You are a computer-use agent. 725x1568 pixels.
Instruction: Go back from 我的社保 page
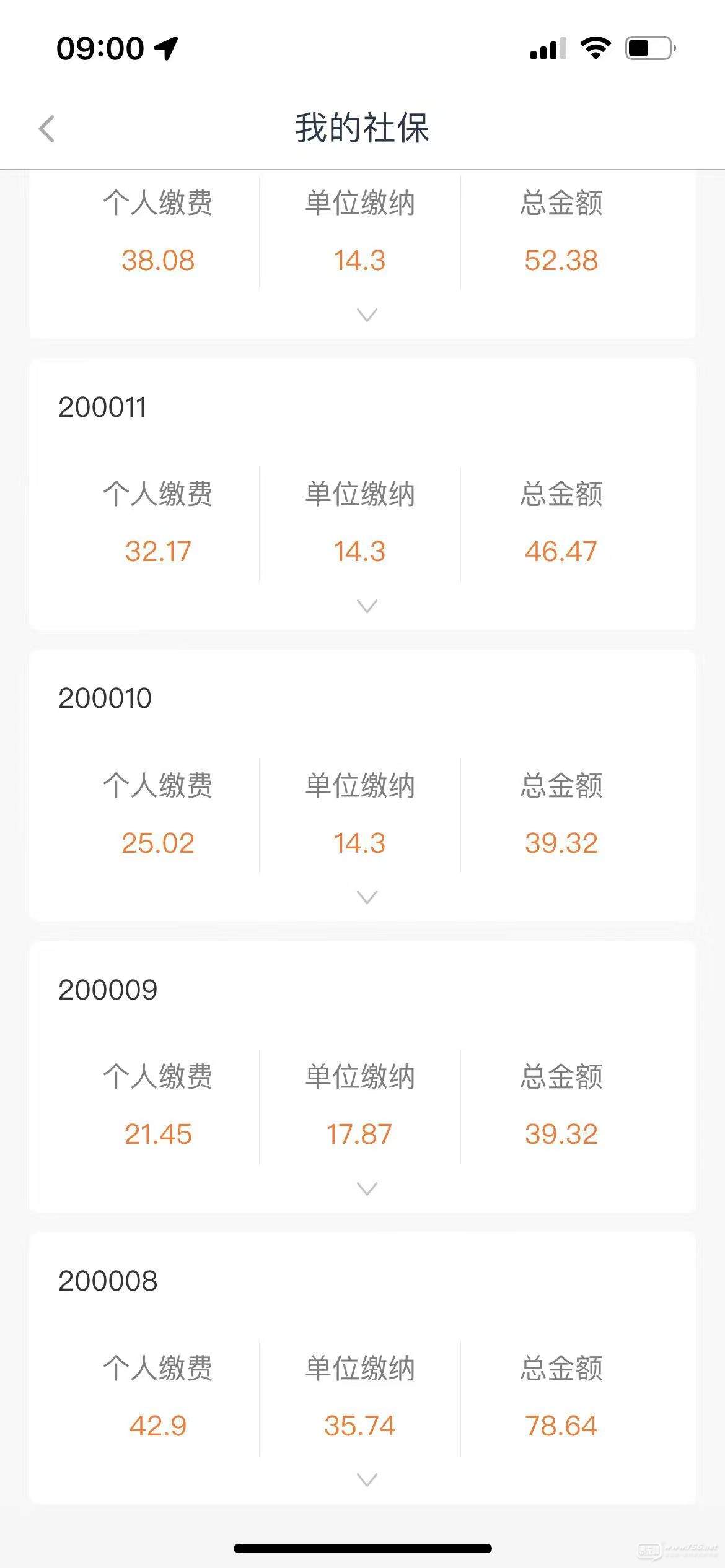click(47, 129)
